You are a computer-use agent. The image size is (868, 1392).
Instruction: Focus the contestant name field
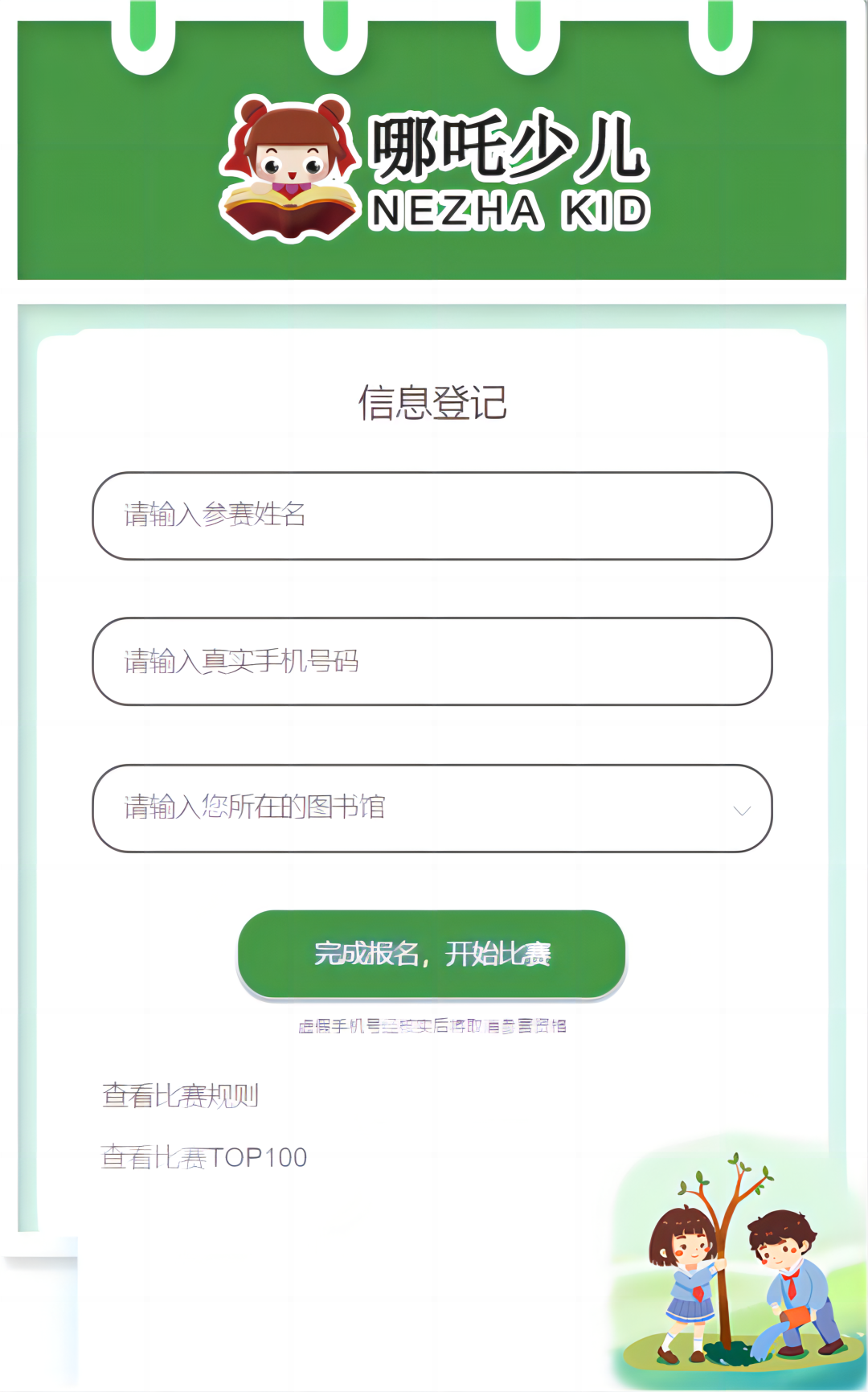[x=432, y=515]
